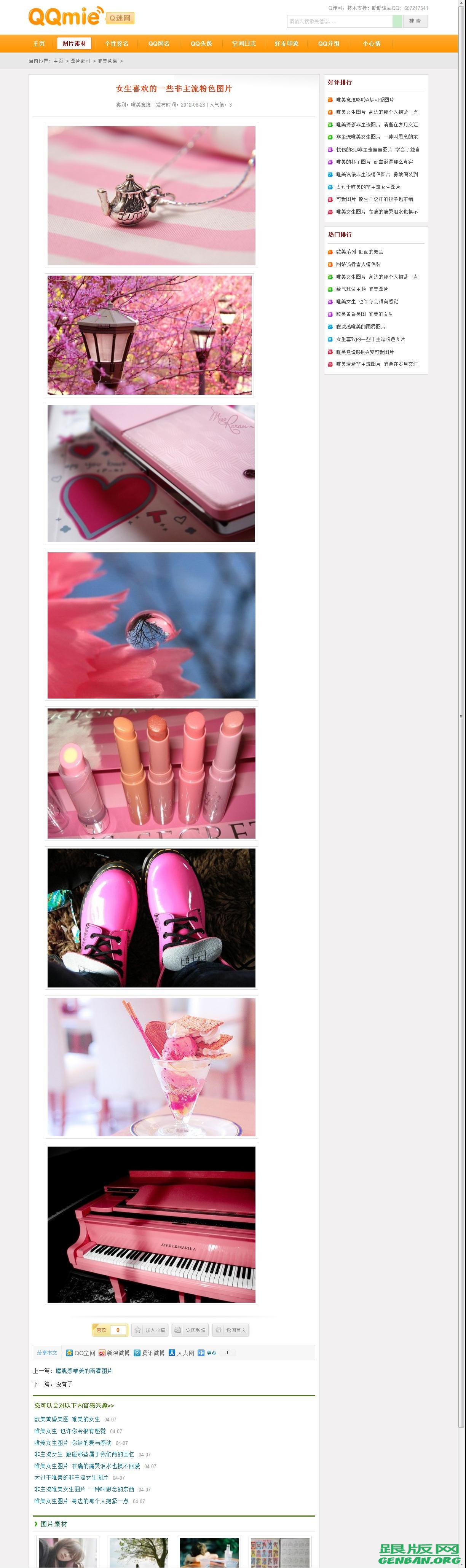Open the QQ头像 section
The height and width of the screenshot is (1568, 466).
coord(201,44)
